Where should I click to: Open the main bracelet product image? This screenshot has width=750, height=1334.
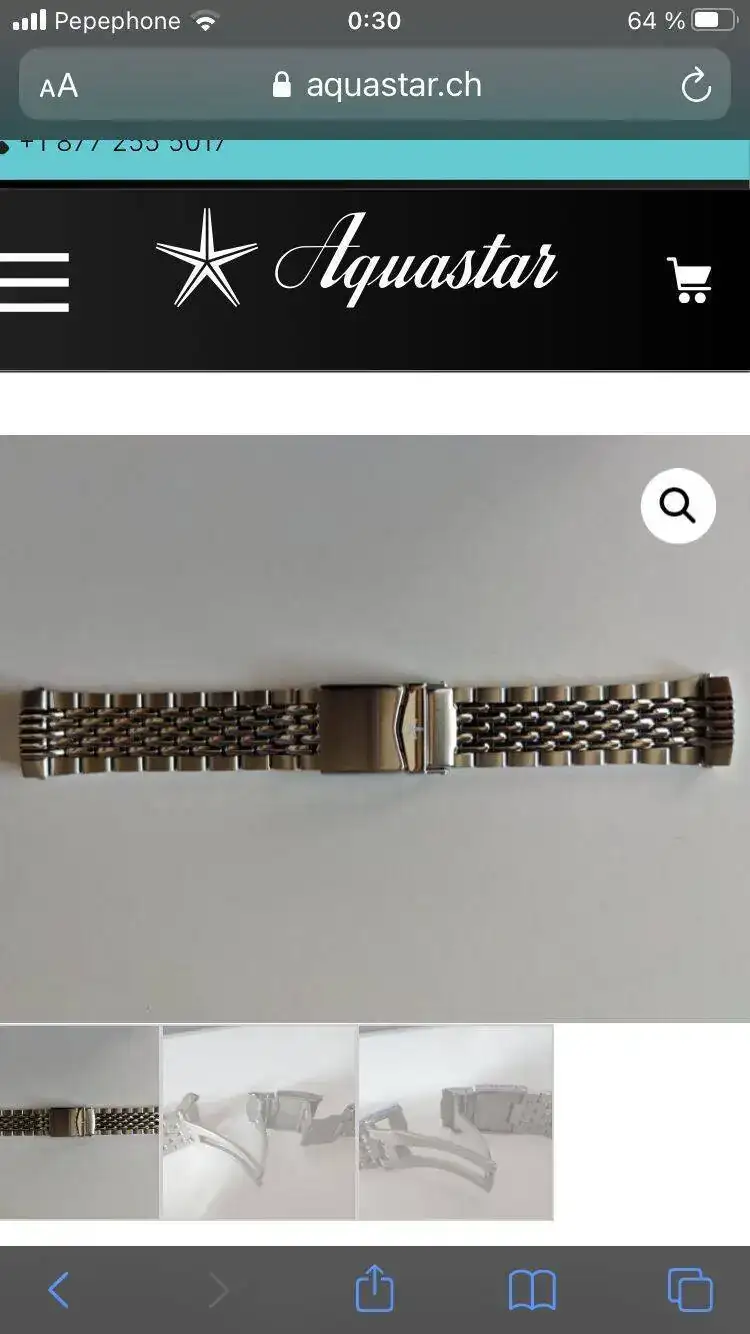[375, 726]
